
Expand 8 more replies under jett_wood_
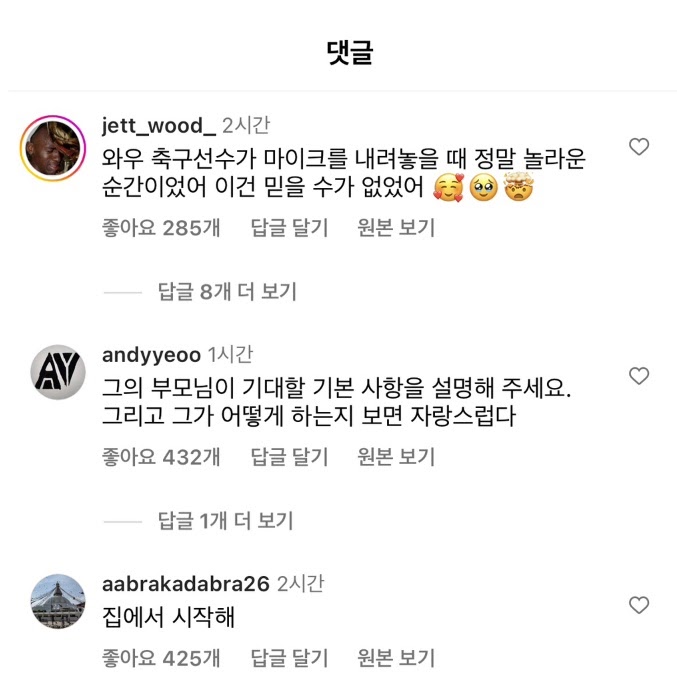(x=227, y=292)
